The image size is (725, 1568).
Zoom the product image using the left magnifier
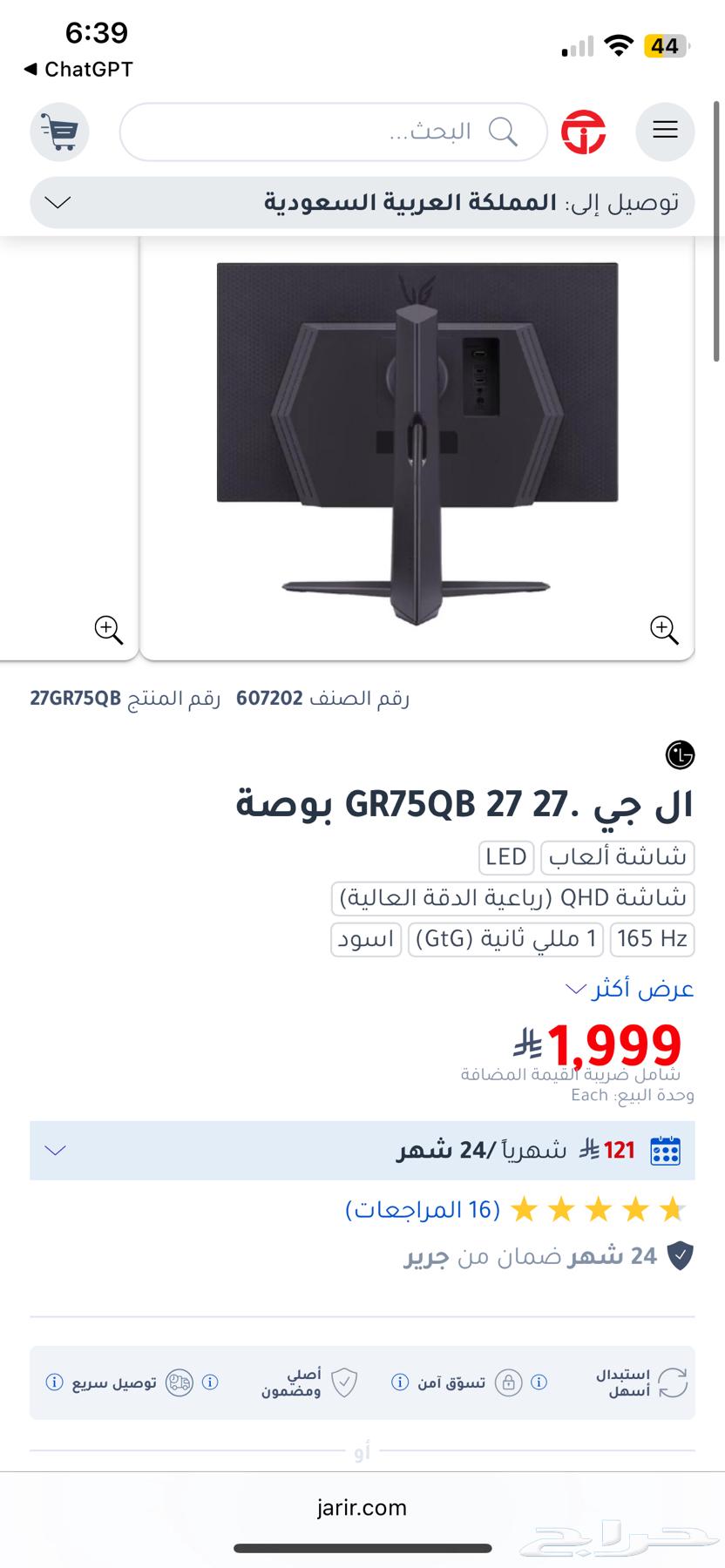point(108,629)
